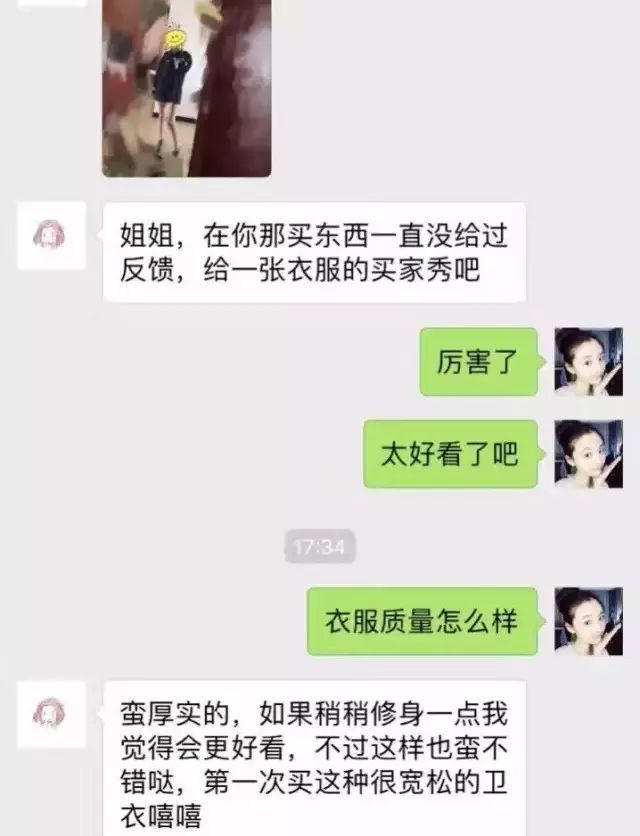Open the avatar beside 衣服质量怎么样
The height and width of the screenshot is (836, 640).
[x=589, y=621]
